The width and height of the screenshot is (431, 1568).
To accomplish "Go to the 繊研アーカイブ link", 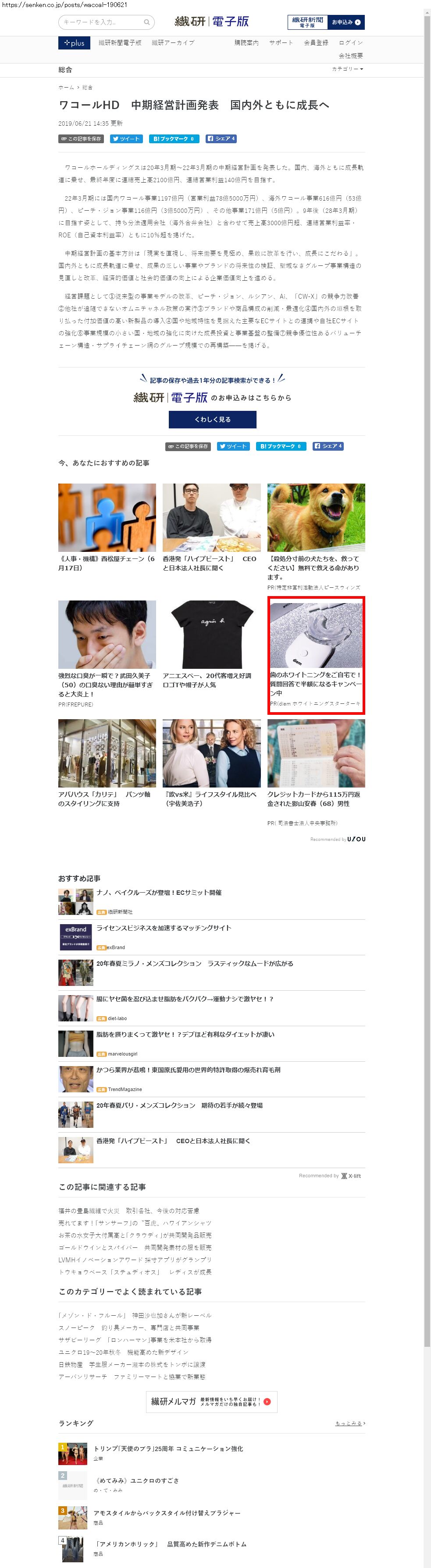I will 173,43.
